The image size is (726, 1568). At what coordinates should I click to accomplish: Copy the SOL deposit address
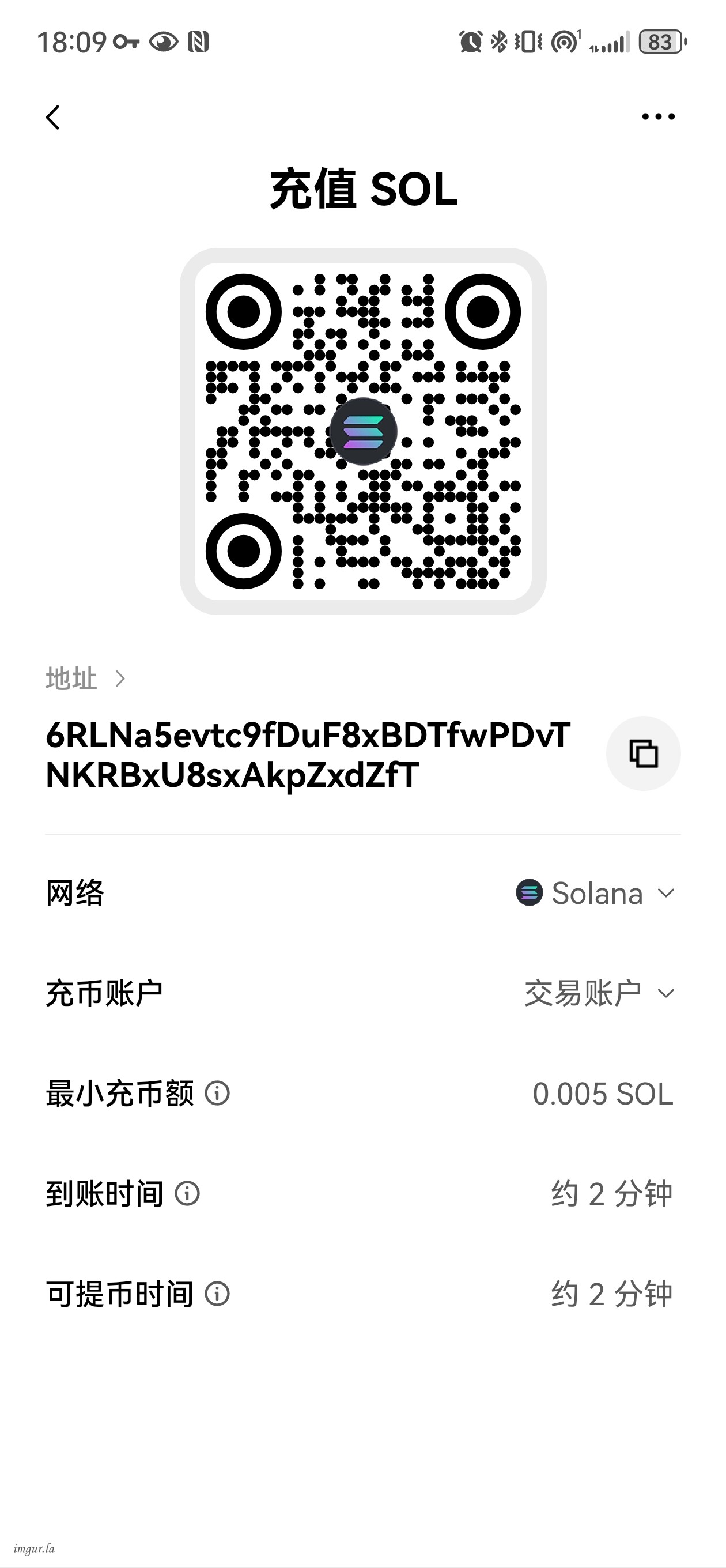[643, 753]
